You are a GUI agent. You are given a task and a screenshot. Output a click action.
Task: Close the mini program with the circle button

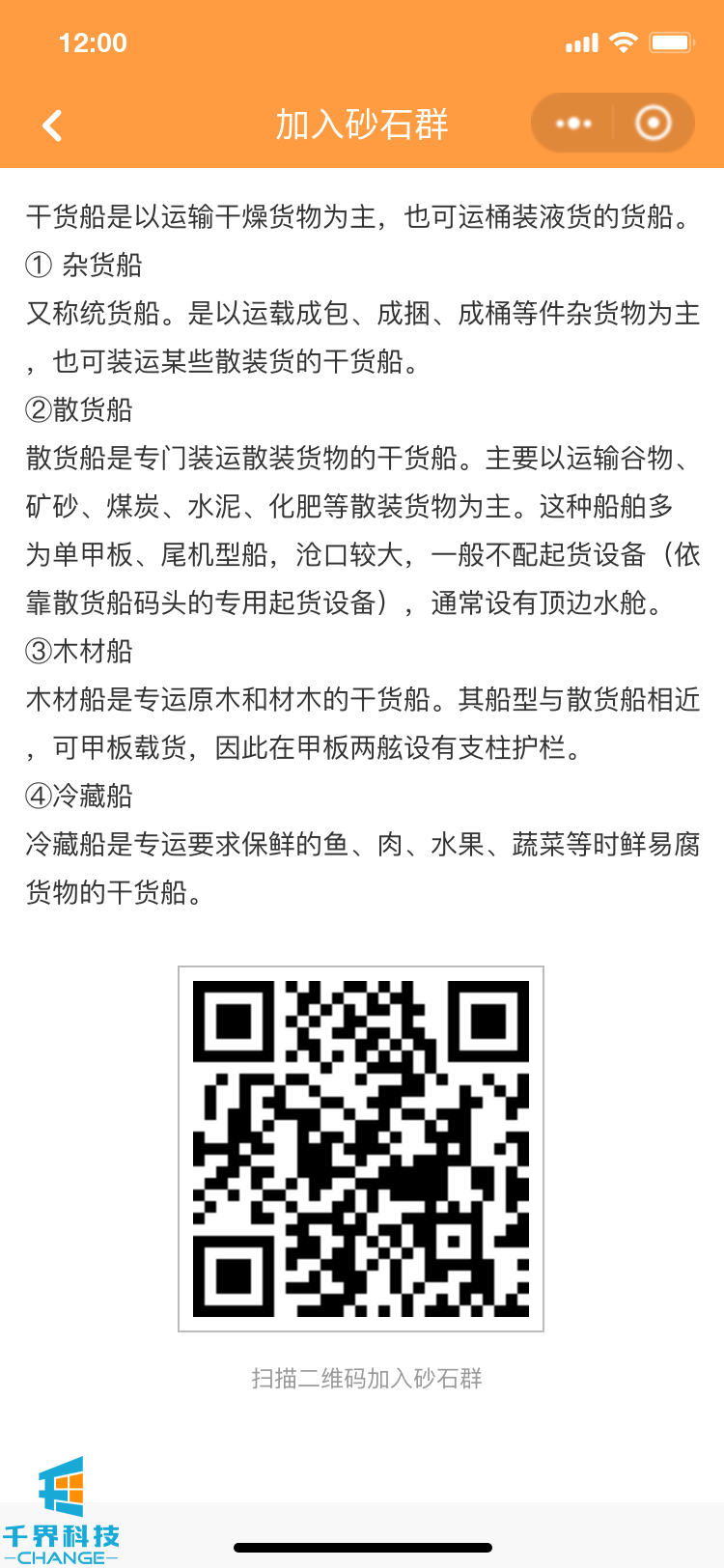654,124
